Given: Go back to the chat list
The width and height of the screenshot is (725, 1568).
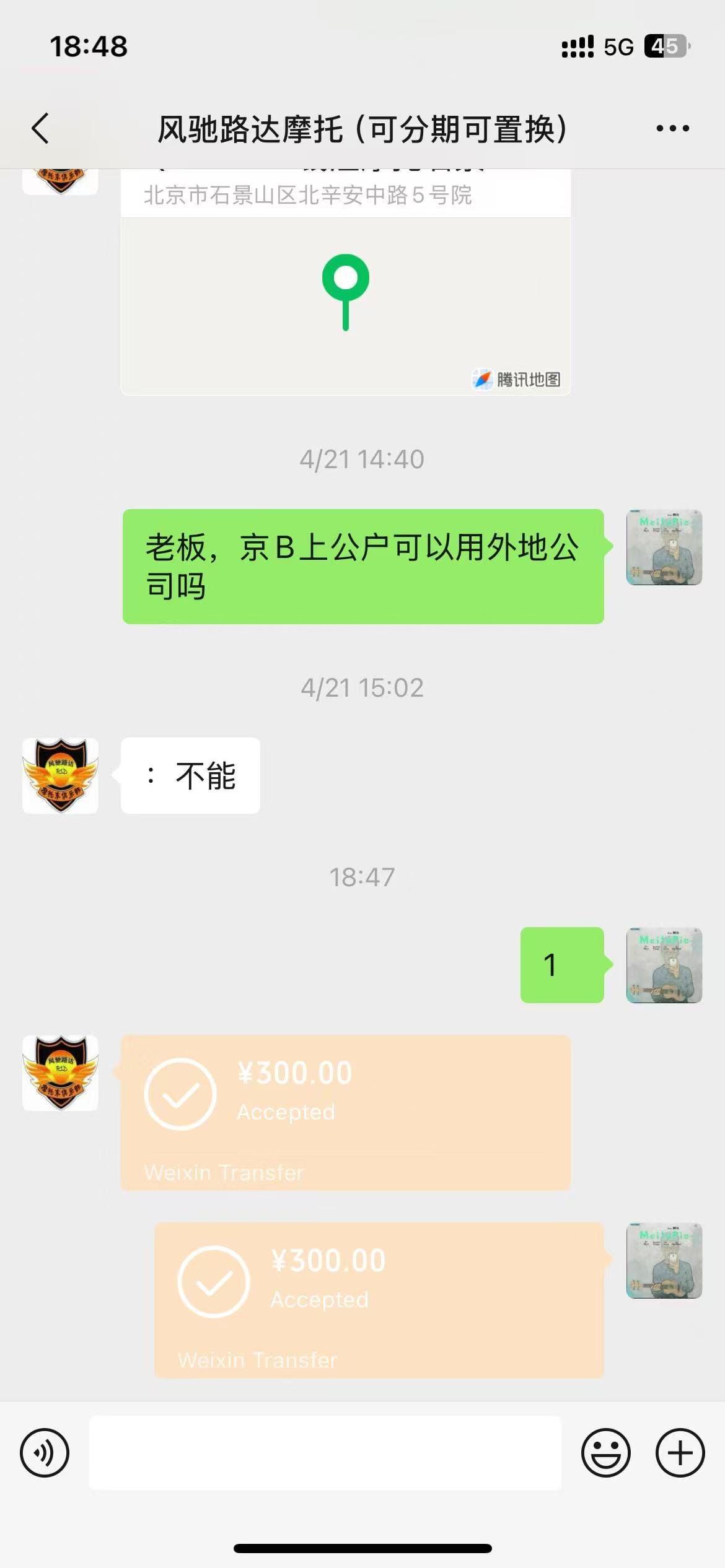Looking at the screenshot, I should point(41,129).
